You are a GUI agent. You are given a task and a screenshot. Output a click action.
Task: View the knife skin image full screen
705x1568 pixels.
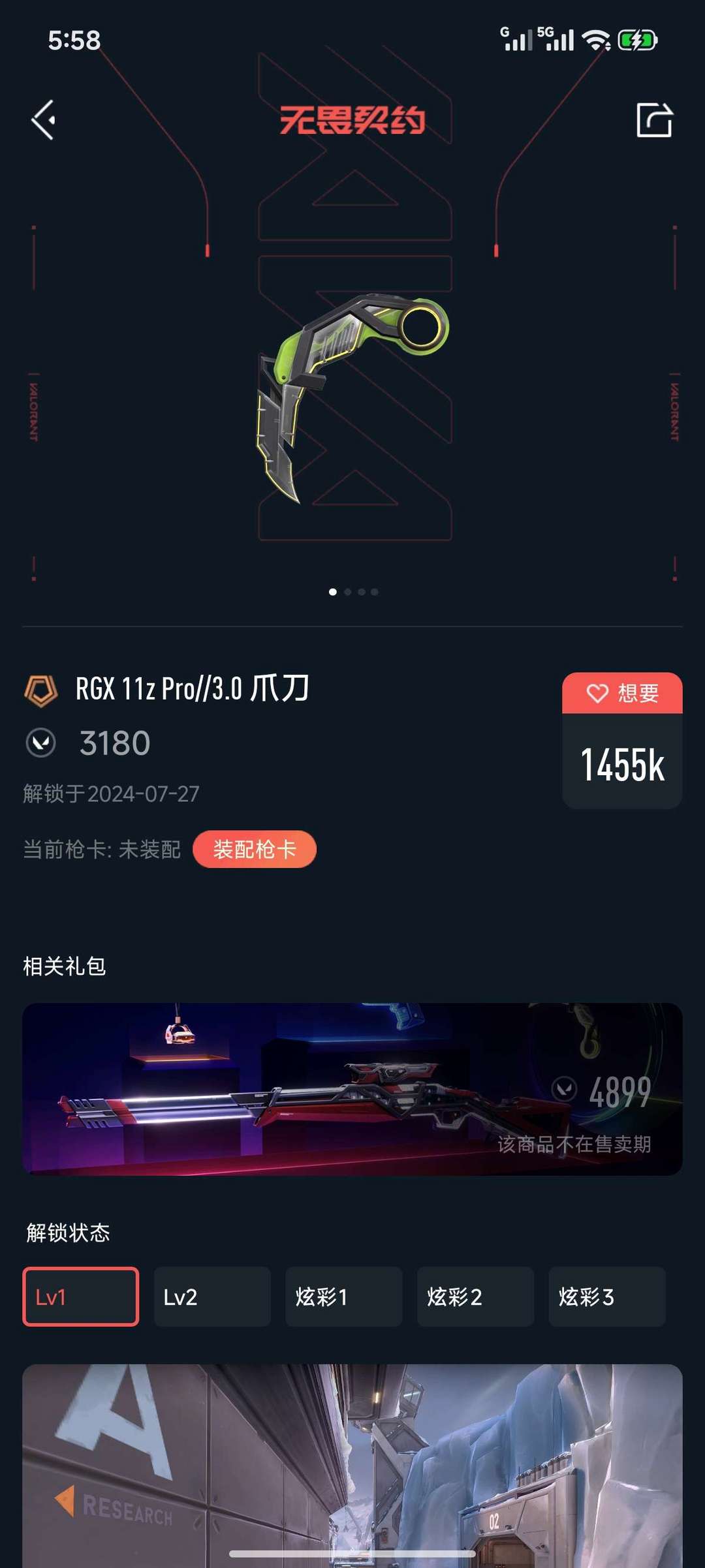click(352, 398)
